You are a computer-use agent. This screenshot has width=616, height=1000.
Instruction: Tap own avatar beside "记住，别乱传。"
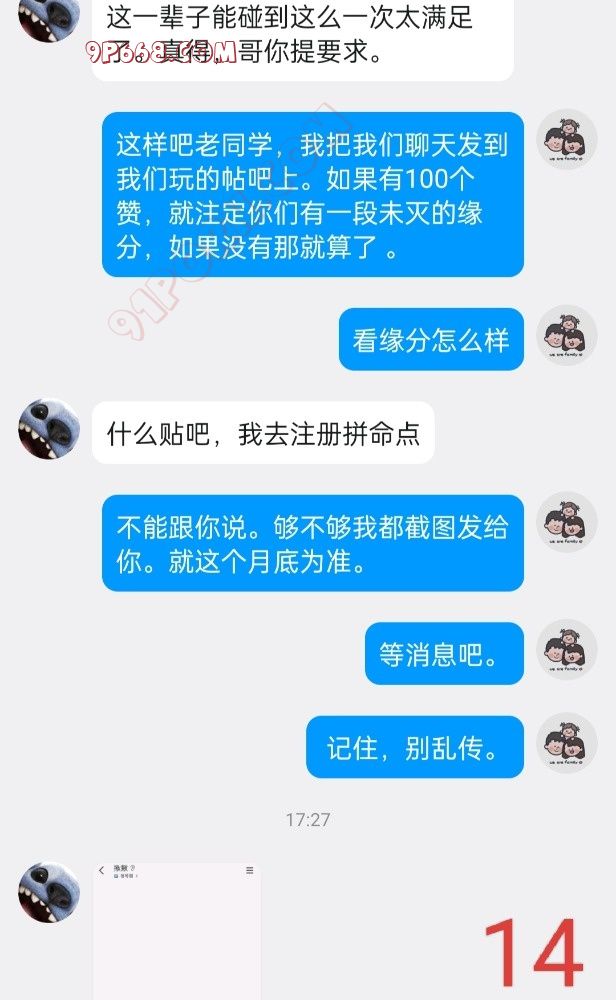567,744
